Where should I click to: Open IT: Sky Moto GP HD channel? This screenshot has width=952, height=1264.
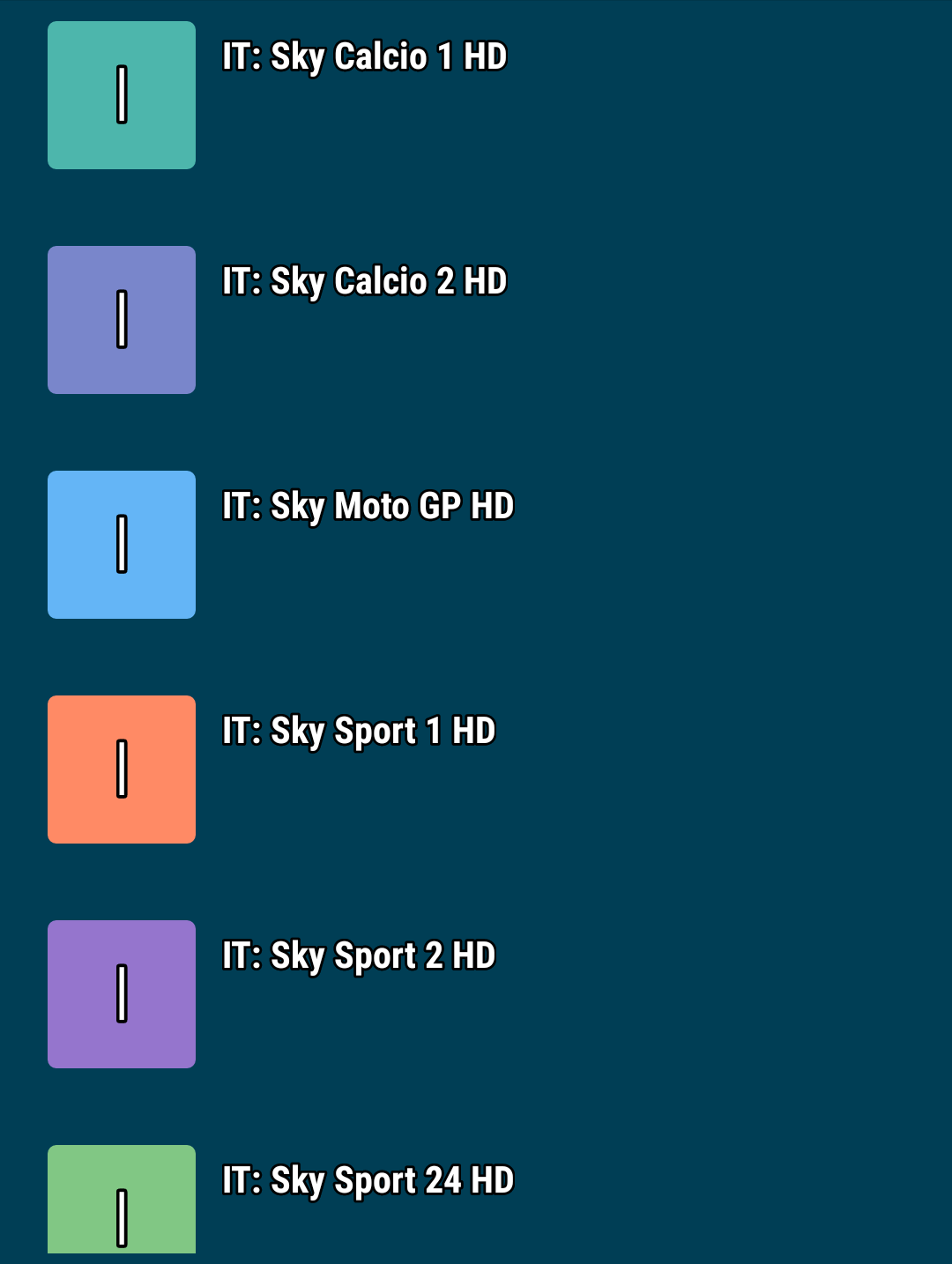[368, 507]
